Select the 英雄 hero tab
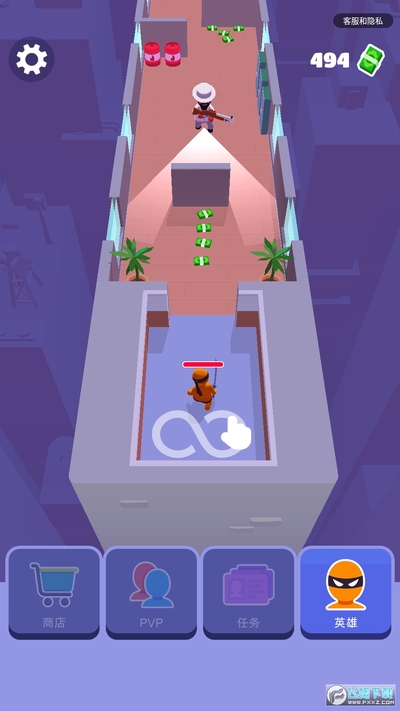 (x=346, y=593)
